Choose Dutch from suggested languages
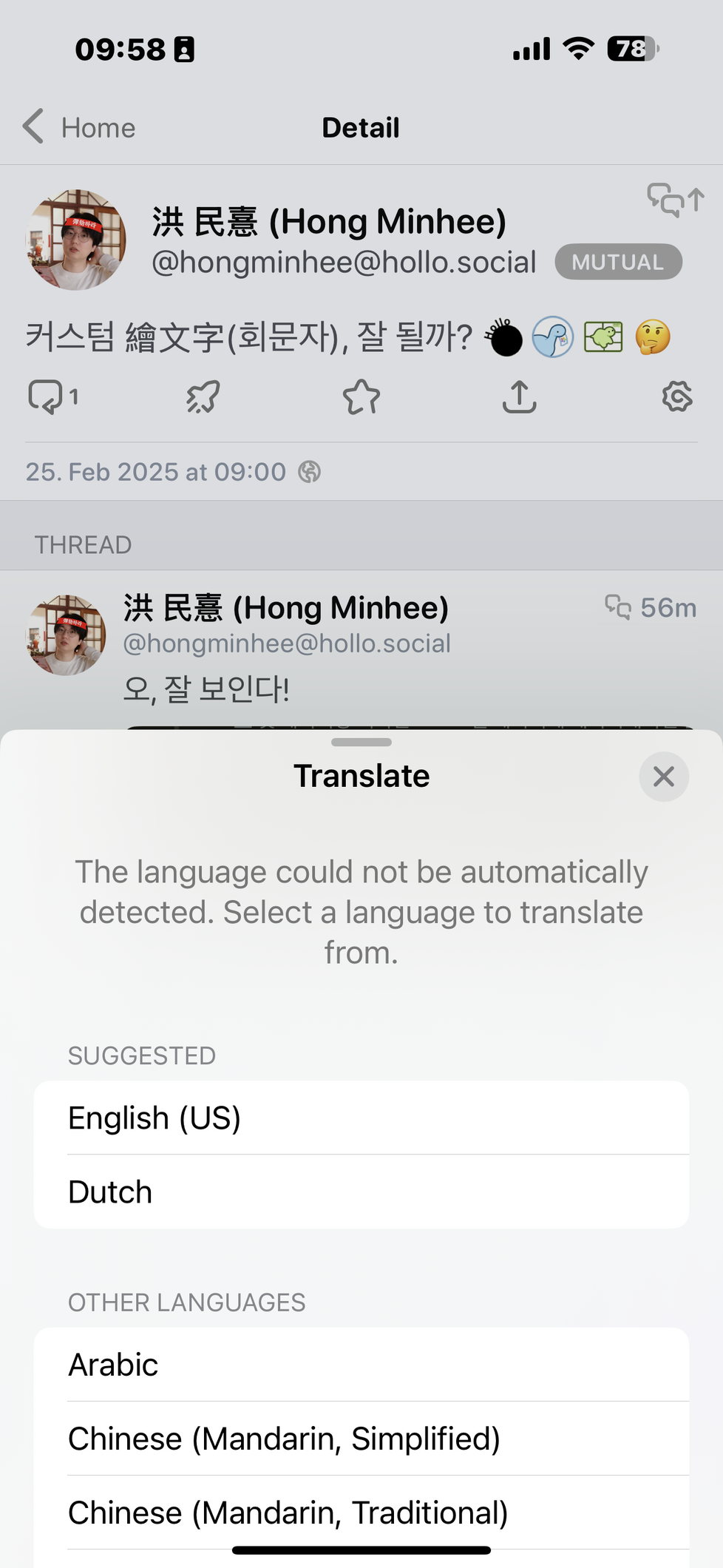Viewport: 723px width, 1568px height. click(361, 1192)
